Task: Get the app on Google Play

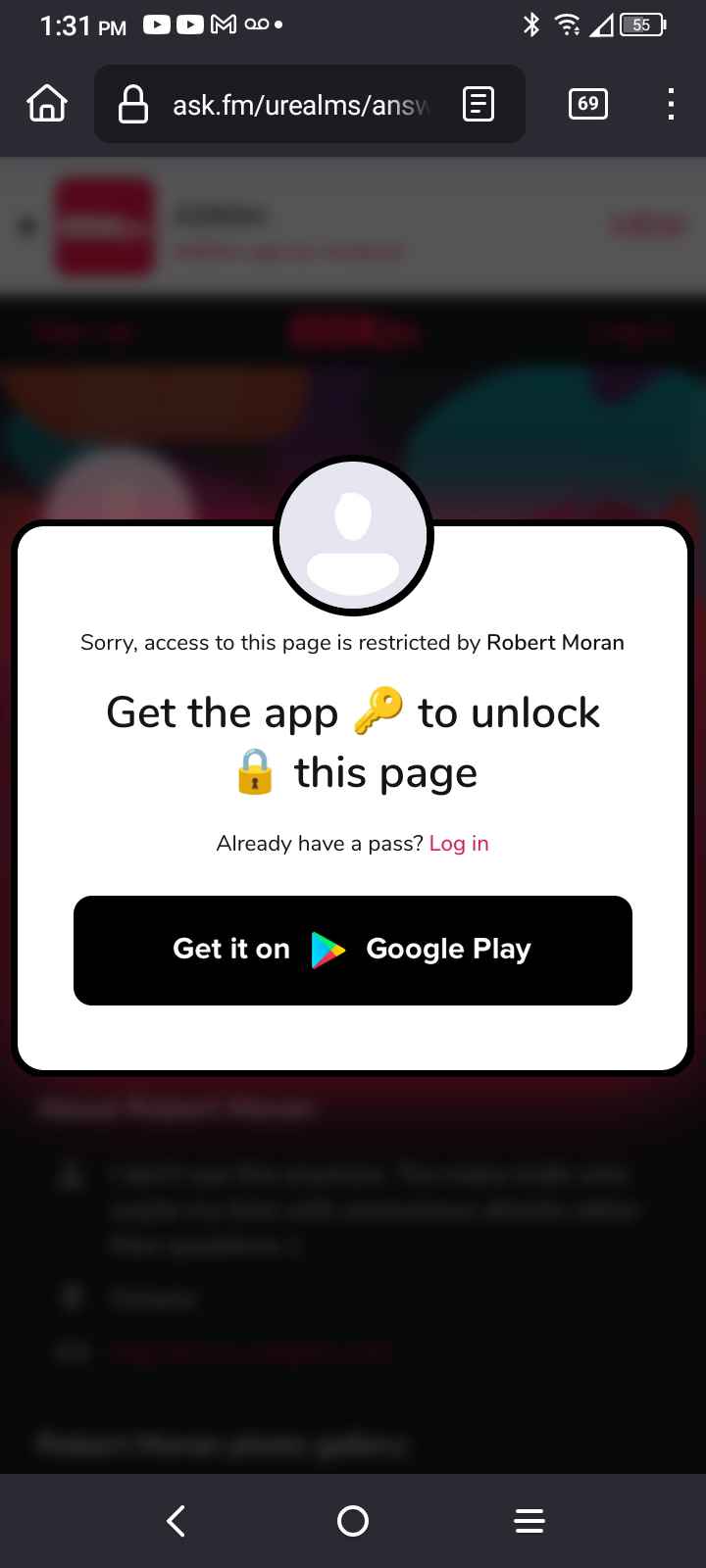Action: [353, 950]
